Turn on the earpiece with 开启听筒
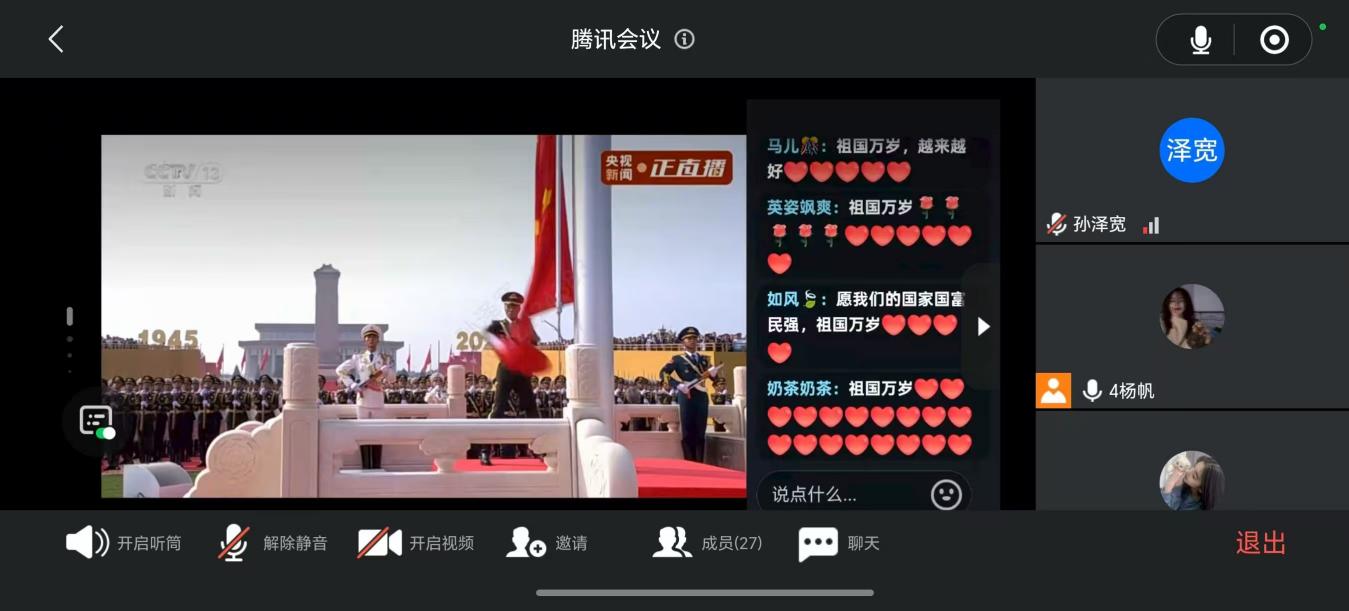The height and width of the screenshot is (611, 1349). [124, 543]
